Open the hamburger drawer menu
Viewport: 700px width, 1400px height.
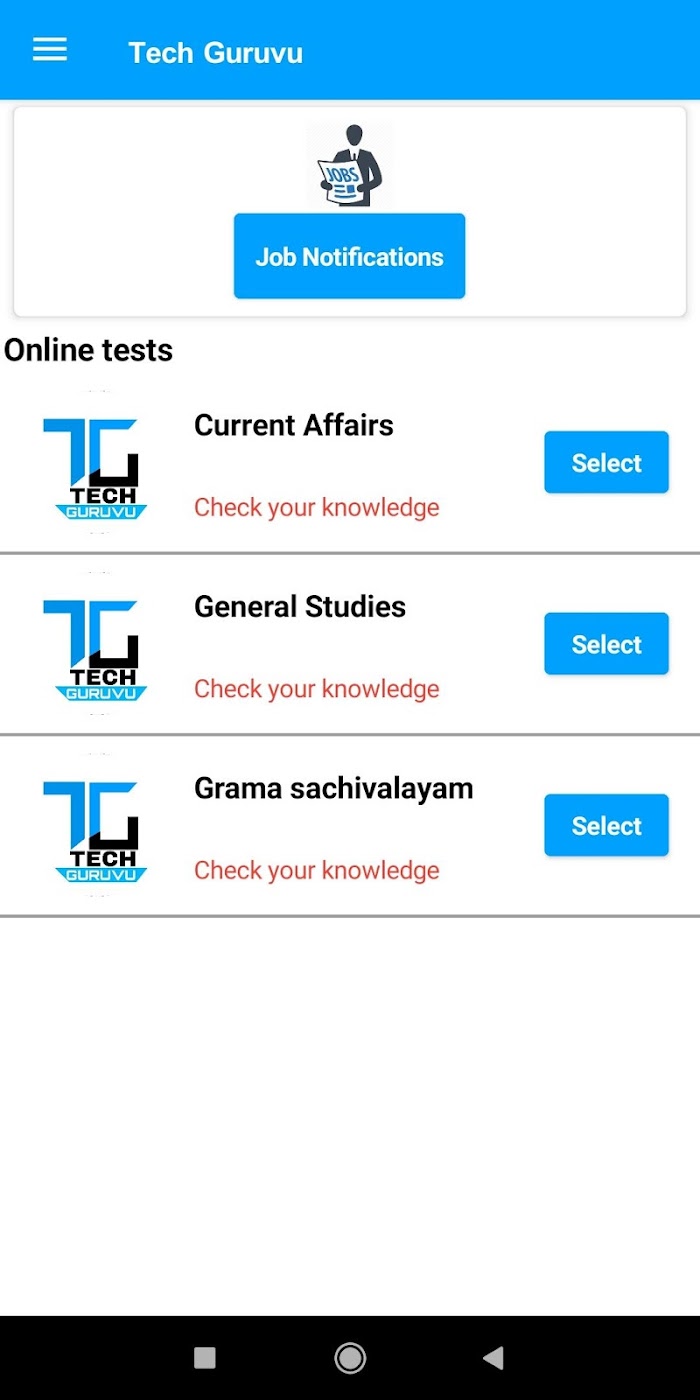tap(50, 50)
